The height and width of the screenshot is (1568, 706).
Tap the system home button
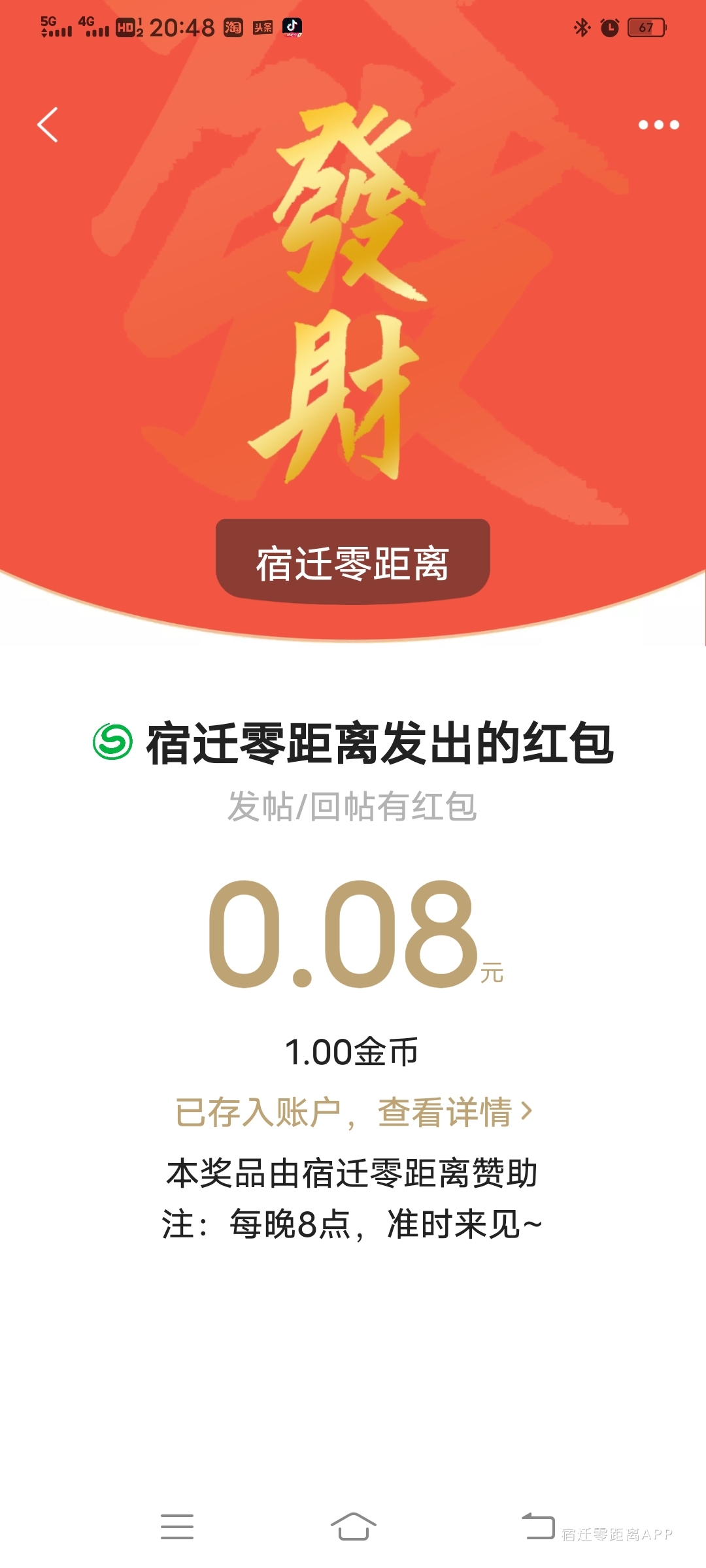tap(353, 1527)
